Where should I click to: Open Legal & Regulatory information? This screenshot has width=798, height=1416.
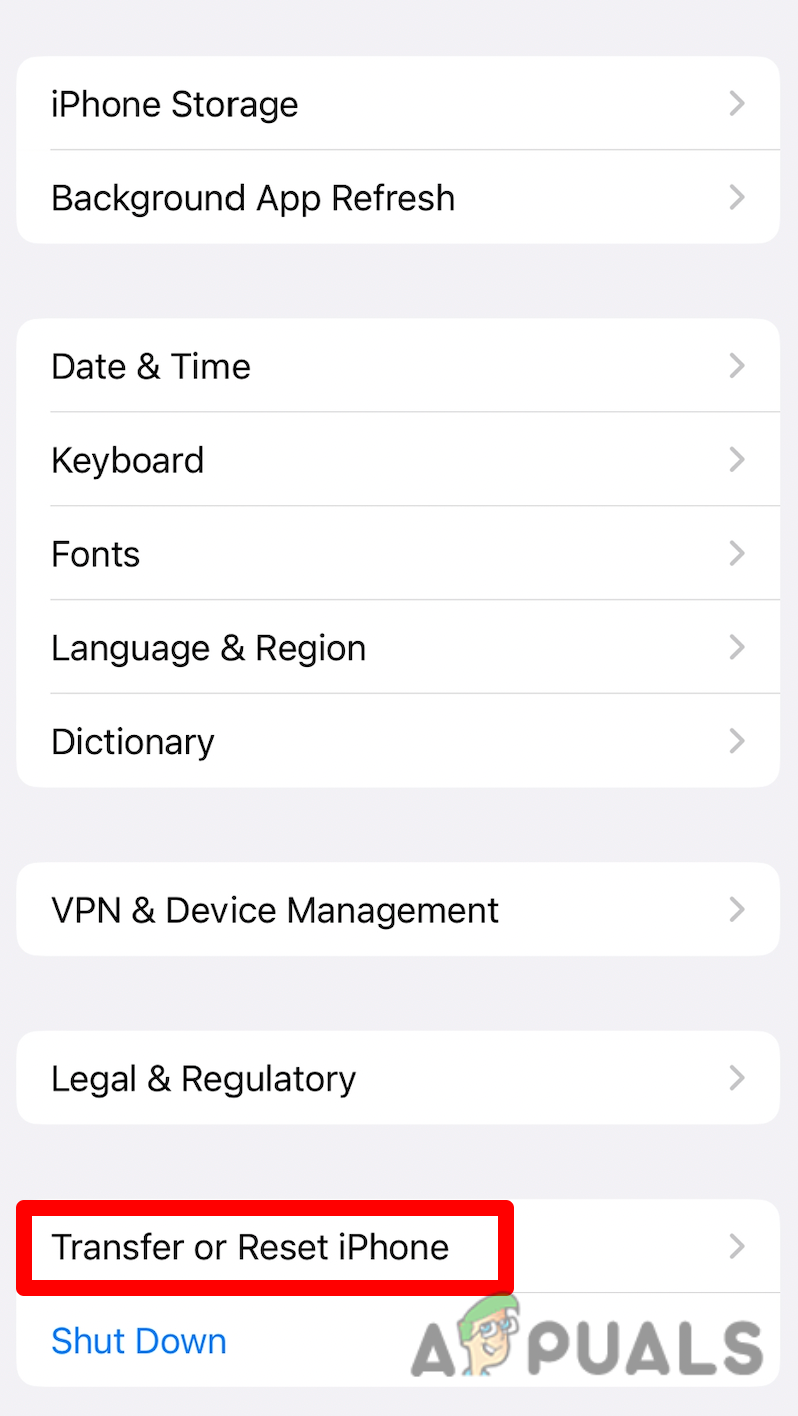coord(203,1078)
